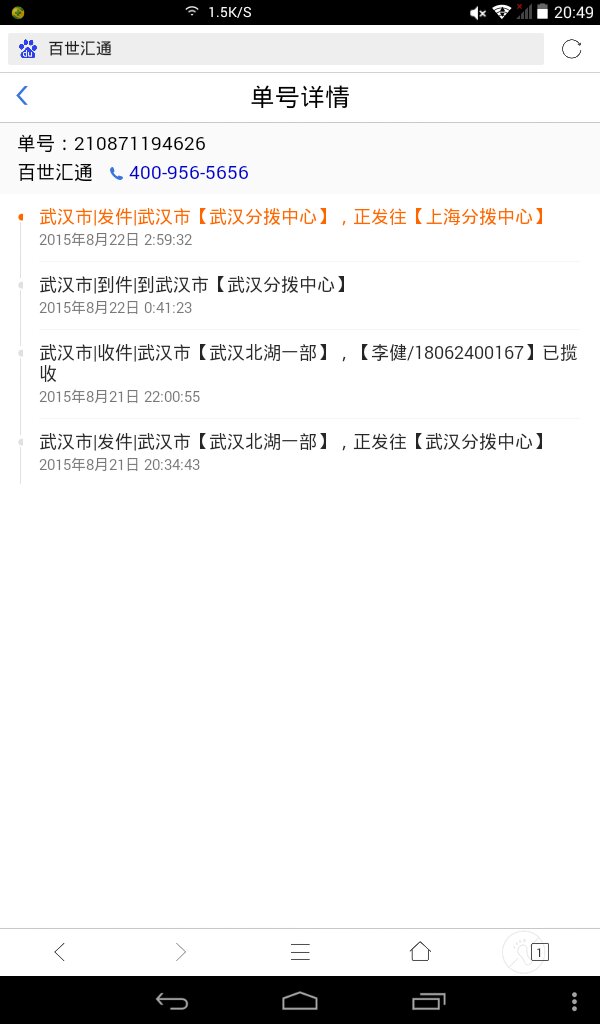Viewport: 600px width, 1024px height.
Task: Open system recent apps
Action: (x=429, y=1000)
